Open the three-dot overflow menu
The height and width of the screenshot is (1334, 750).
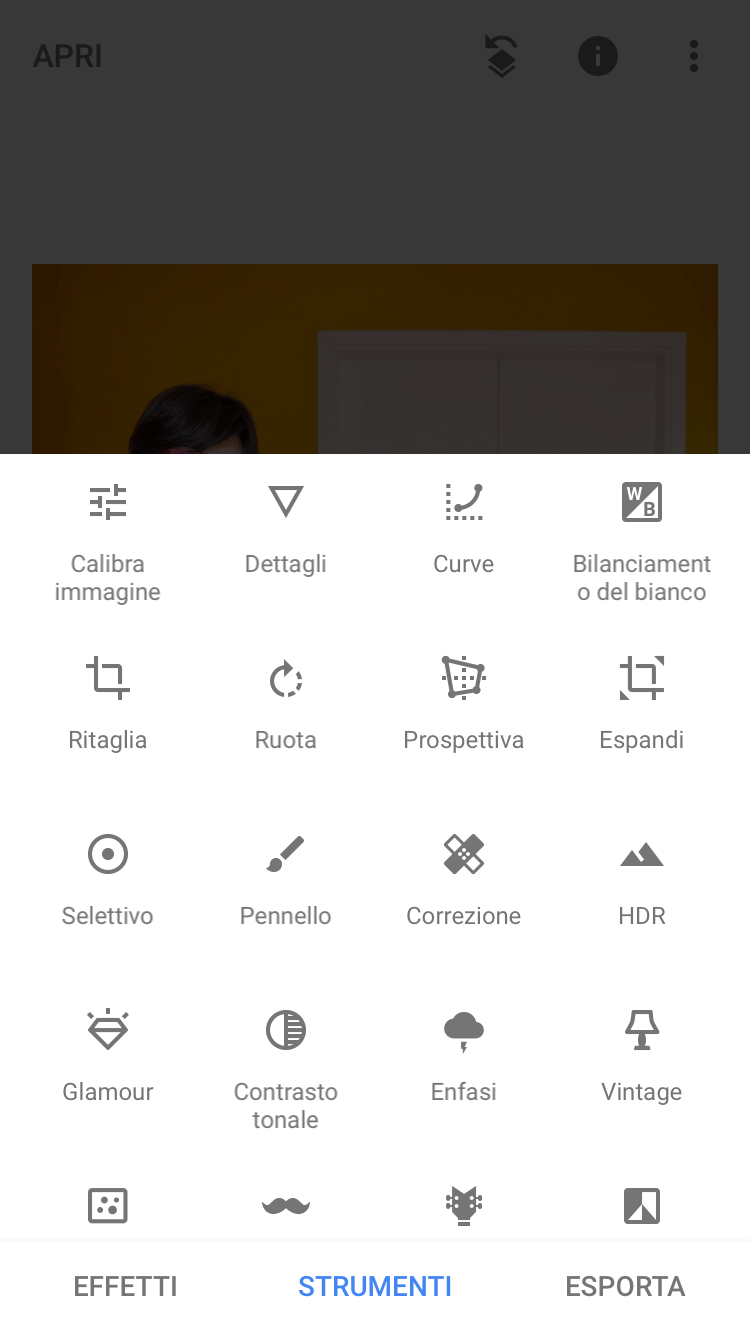694,56
